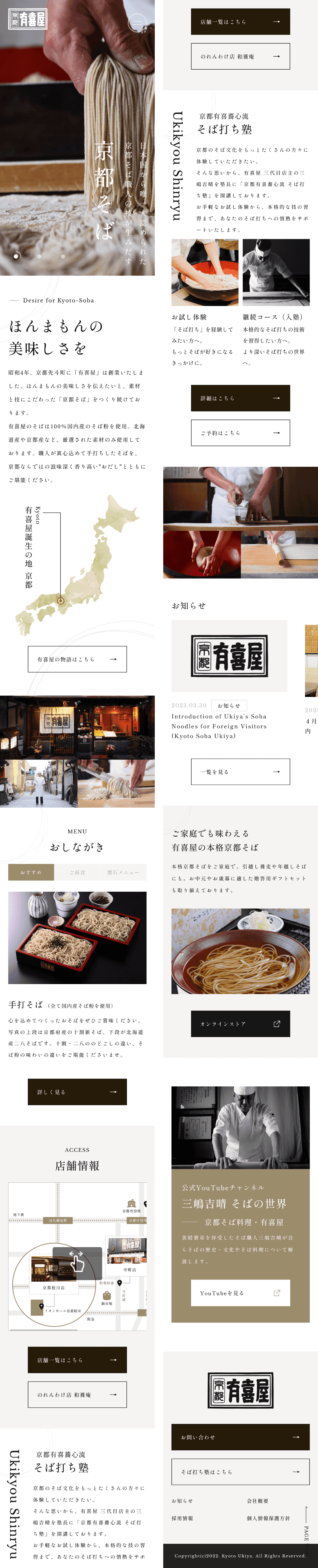Image resolution: width=318 pixels, height=1568 pixels.
Task: Select the おすすめ tab
Action: click(x=31, y=872)
